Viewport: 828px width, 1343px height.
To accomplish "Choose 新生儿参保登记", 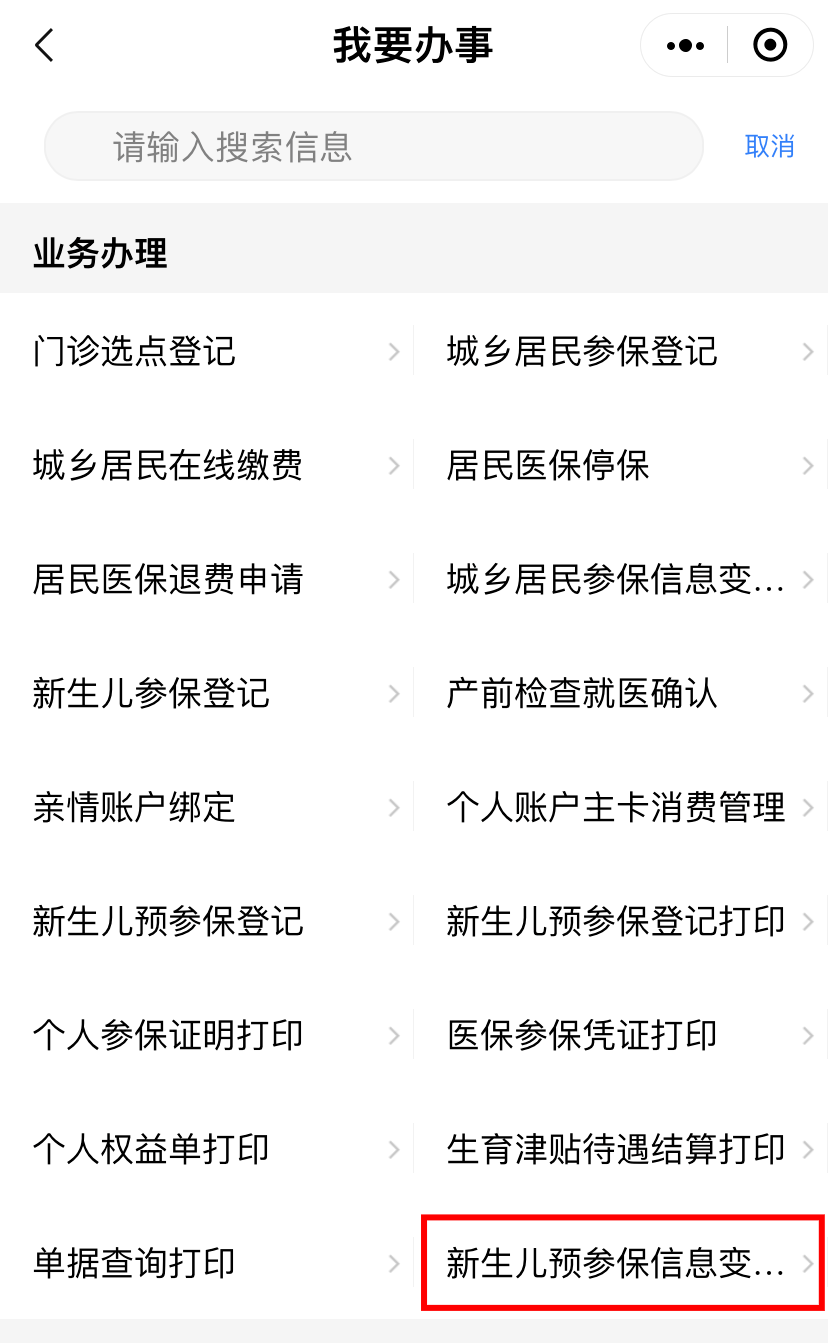I will 206,693.
